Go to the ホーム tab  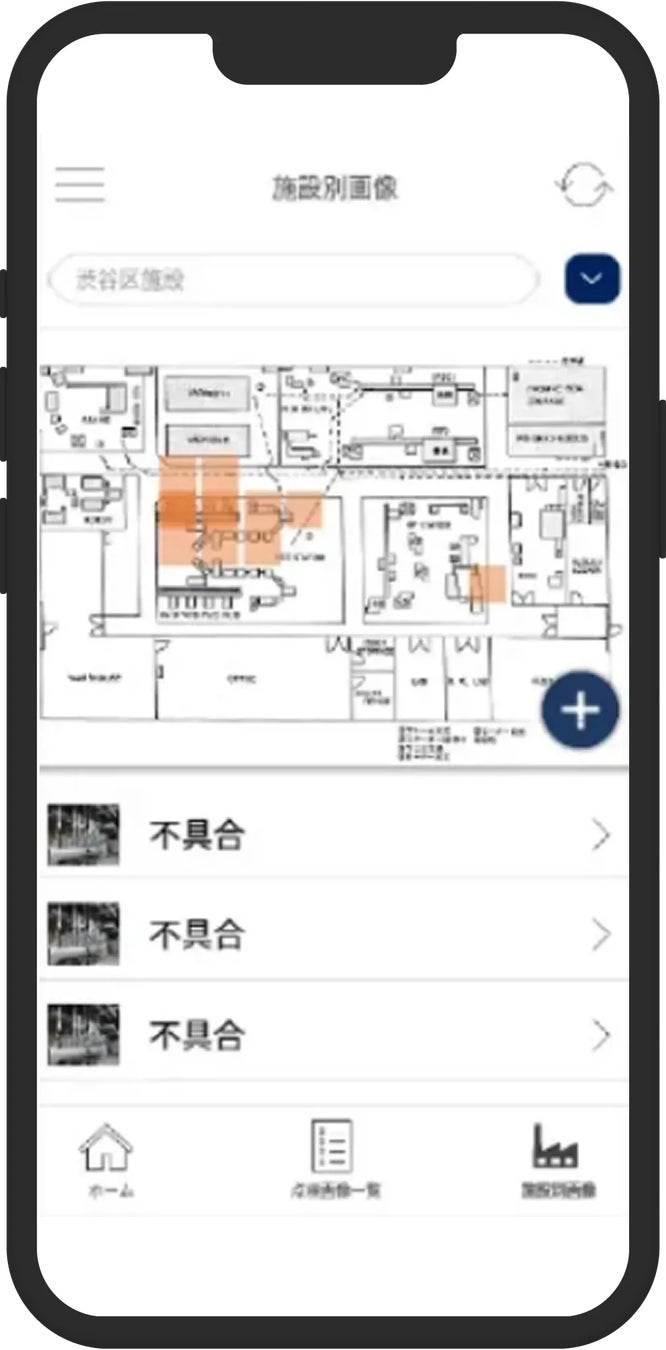click(106, 1160)
